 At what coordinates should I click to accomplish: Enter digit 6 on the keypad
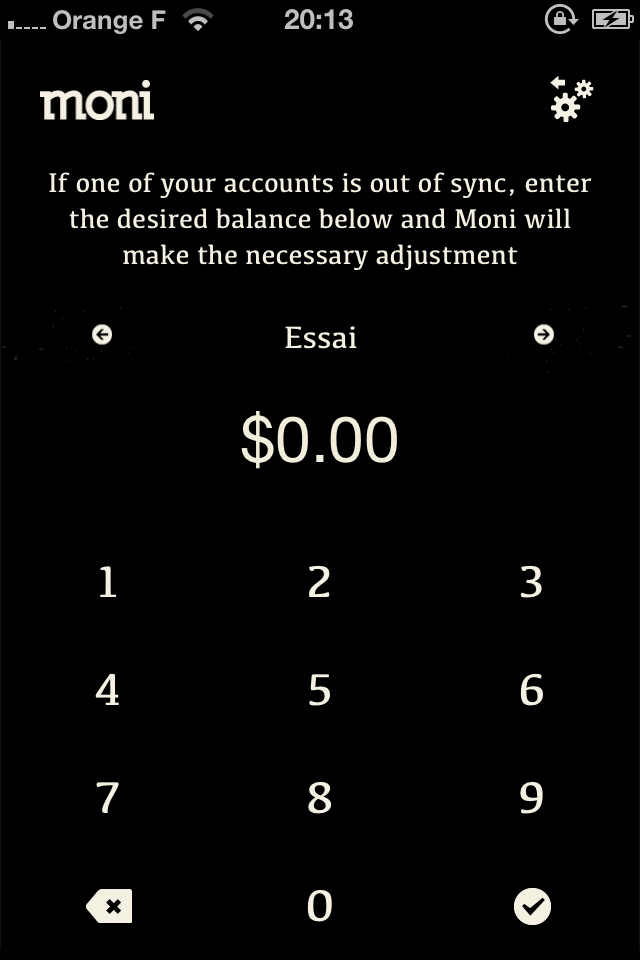tap(531, 690)
